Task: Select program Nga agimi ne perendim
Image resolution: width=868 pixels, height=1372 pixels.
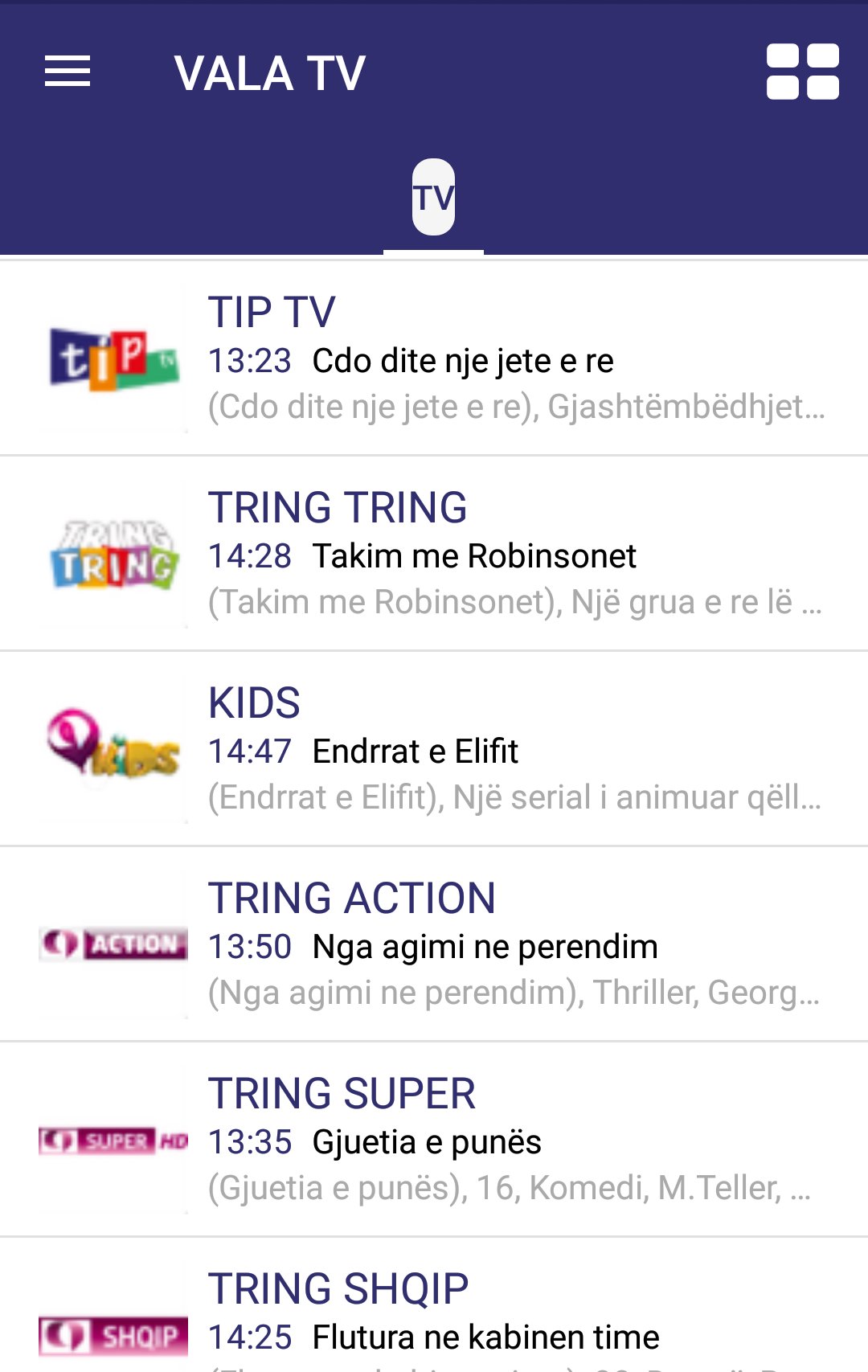Action: pos(485,947)
